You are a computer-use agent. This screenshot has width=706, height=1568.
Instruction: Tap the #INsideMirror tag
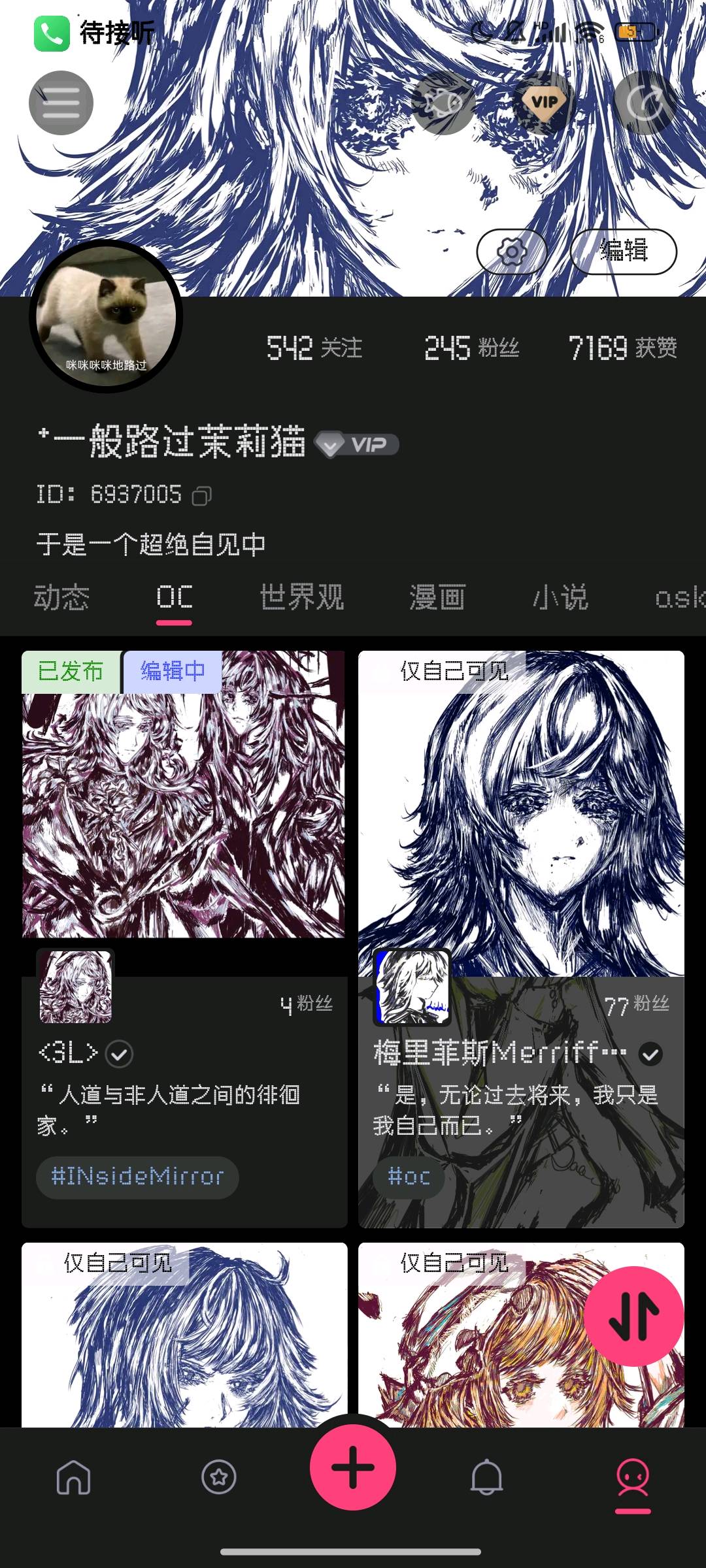(x=137, y=1177)
